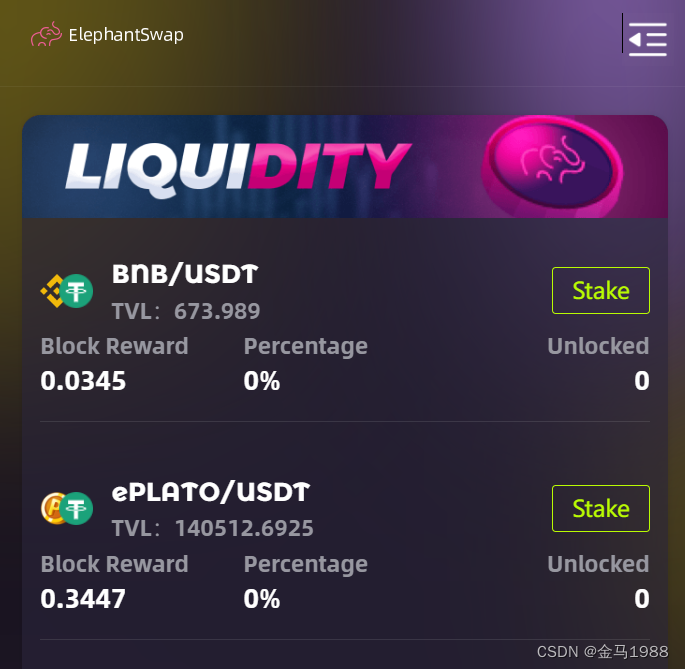Viewport: 685px width, 669px height.
Task: Stake in the BNB/USDT pool
Action: click(x=600, y=291)
